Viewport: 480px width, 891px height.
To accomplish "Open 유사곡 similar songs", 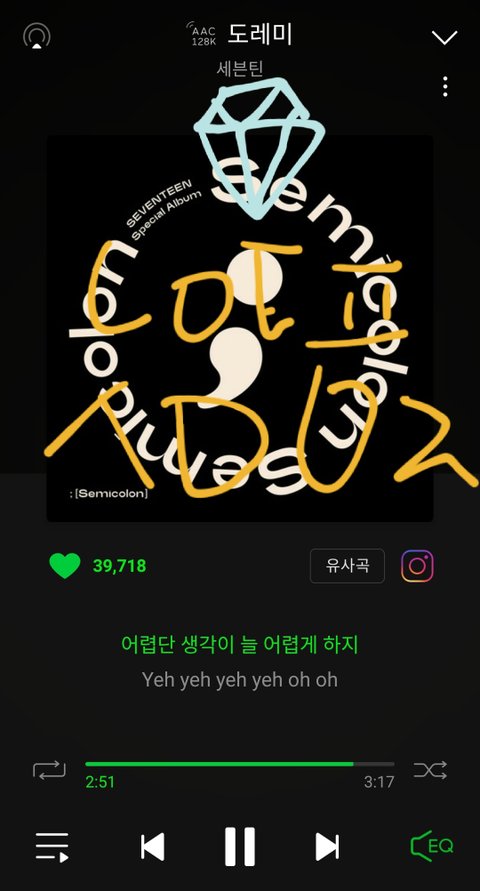I will (347, 566).
